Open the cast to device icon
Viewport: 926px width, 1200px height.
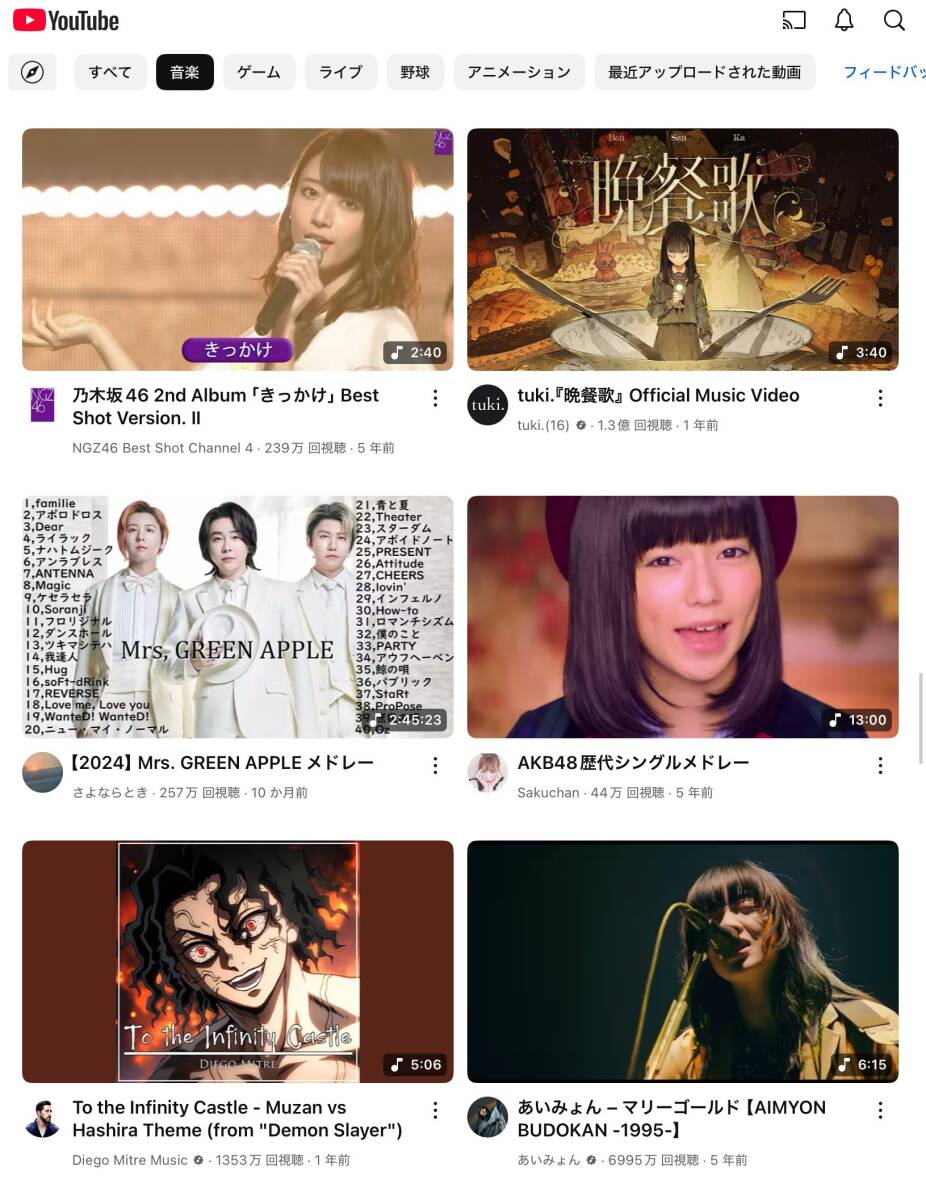794,20
